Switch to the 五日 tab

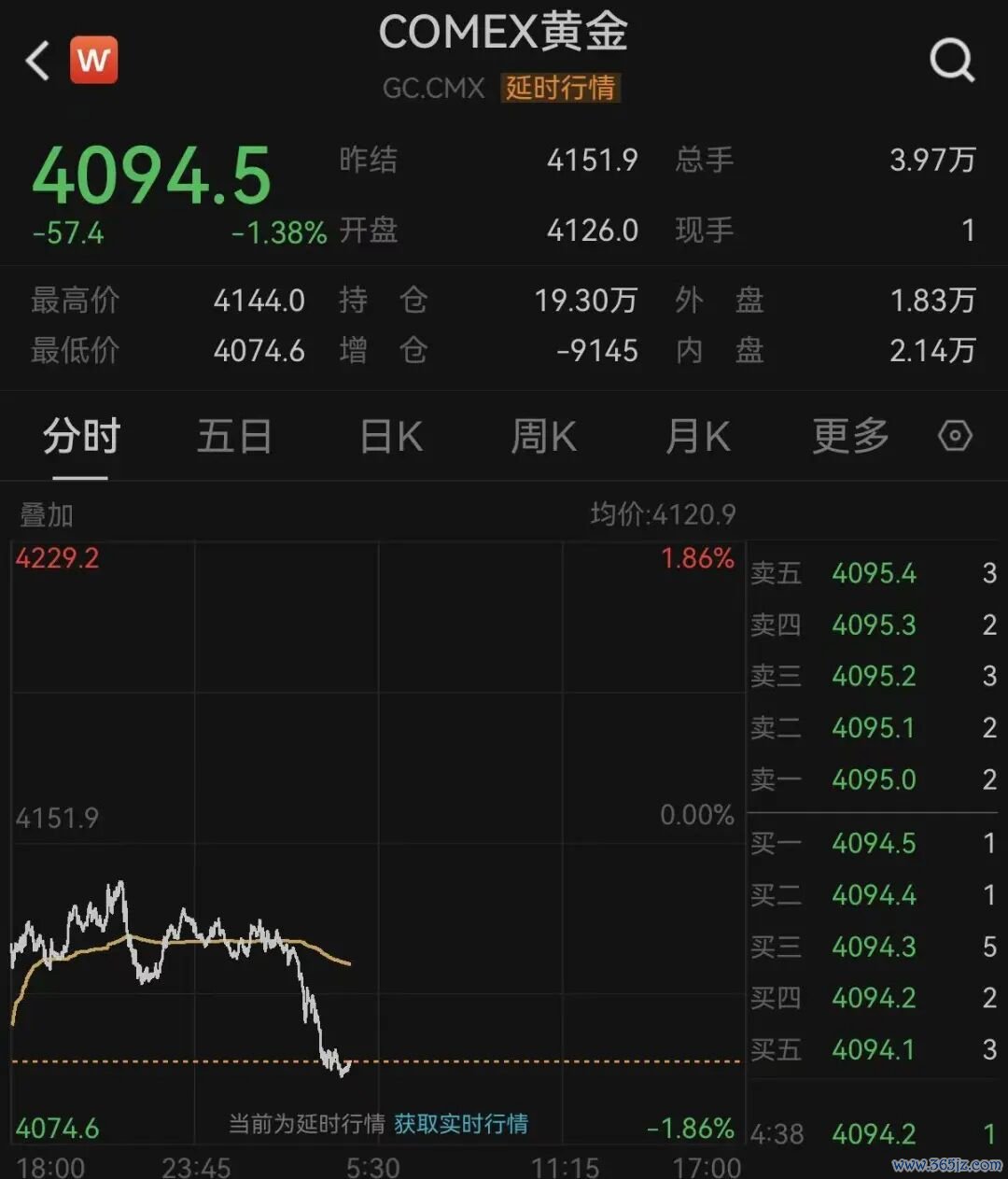(234, 436)
